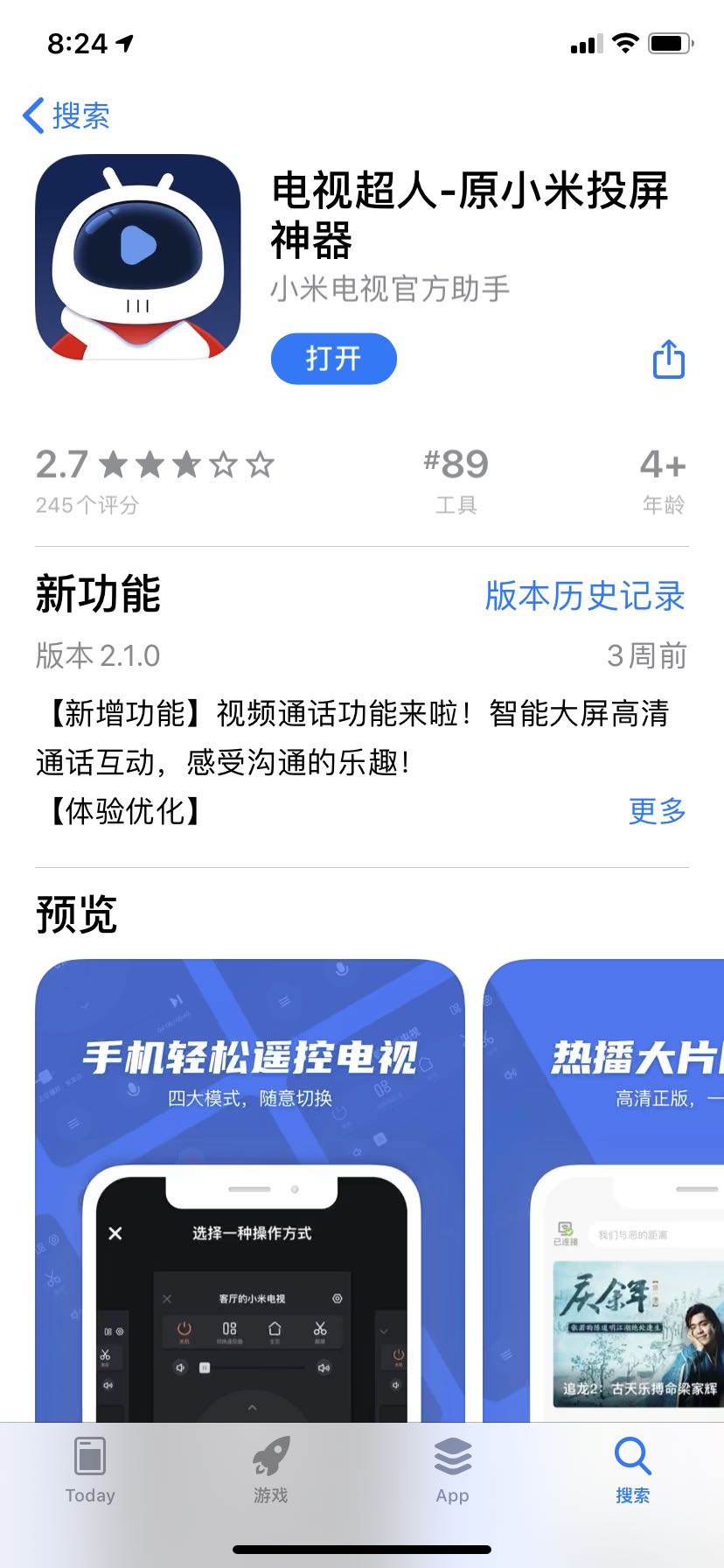Click the share icon for the app

pos(667,359)
